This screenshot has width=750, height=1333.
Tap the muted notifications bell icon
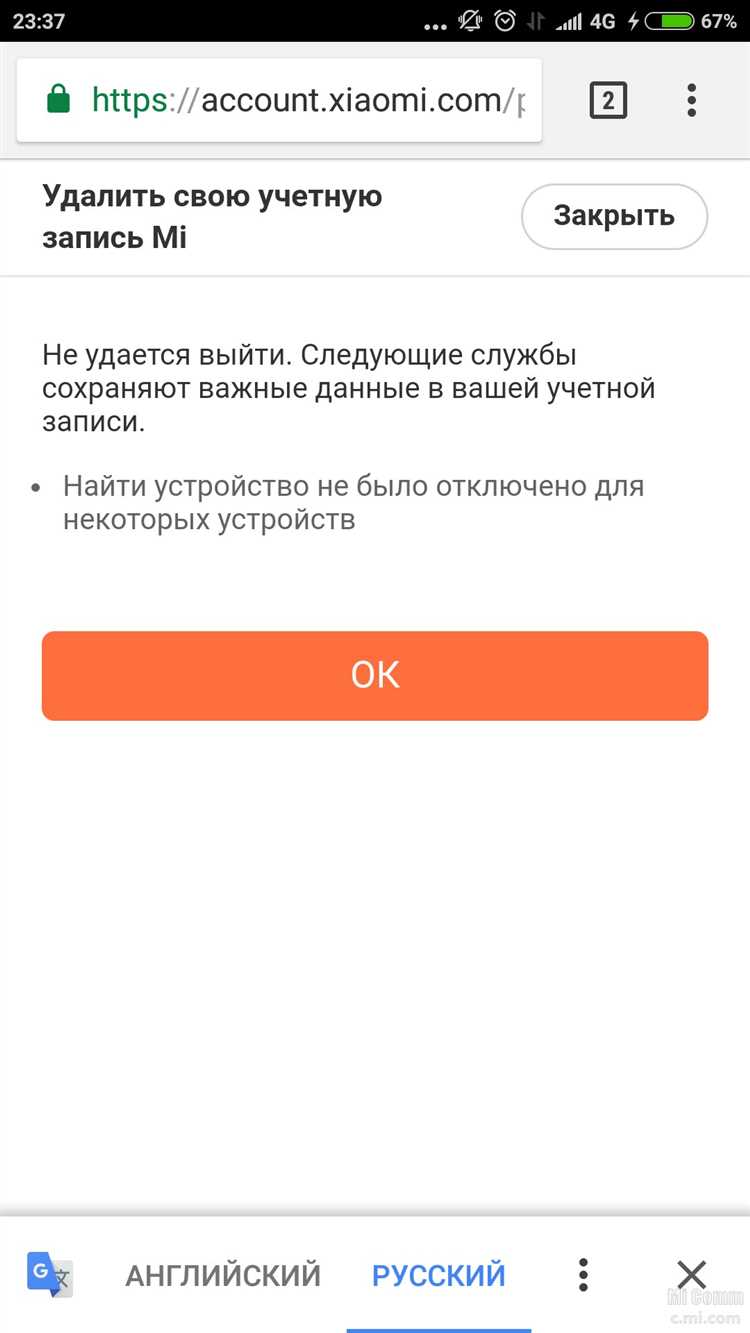[468, 19]
